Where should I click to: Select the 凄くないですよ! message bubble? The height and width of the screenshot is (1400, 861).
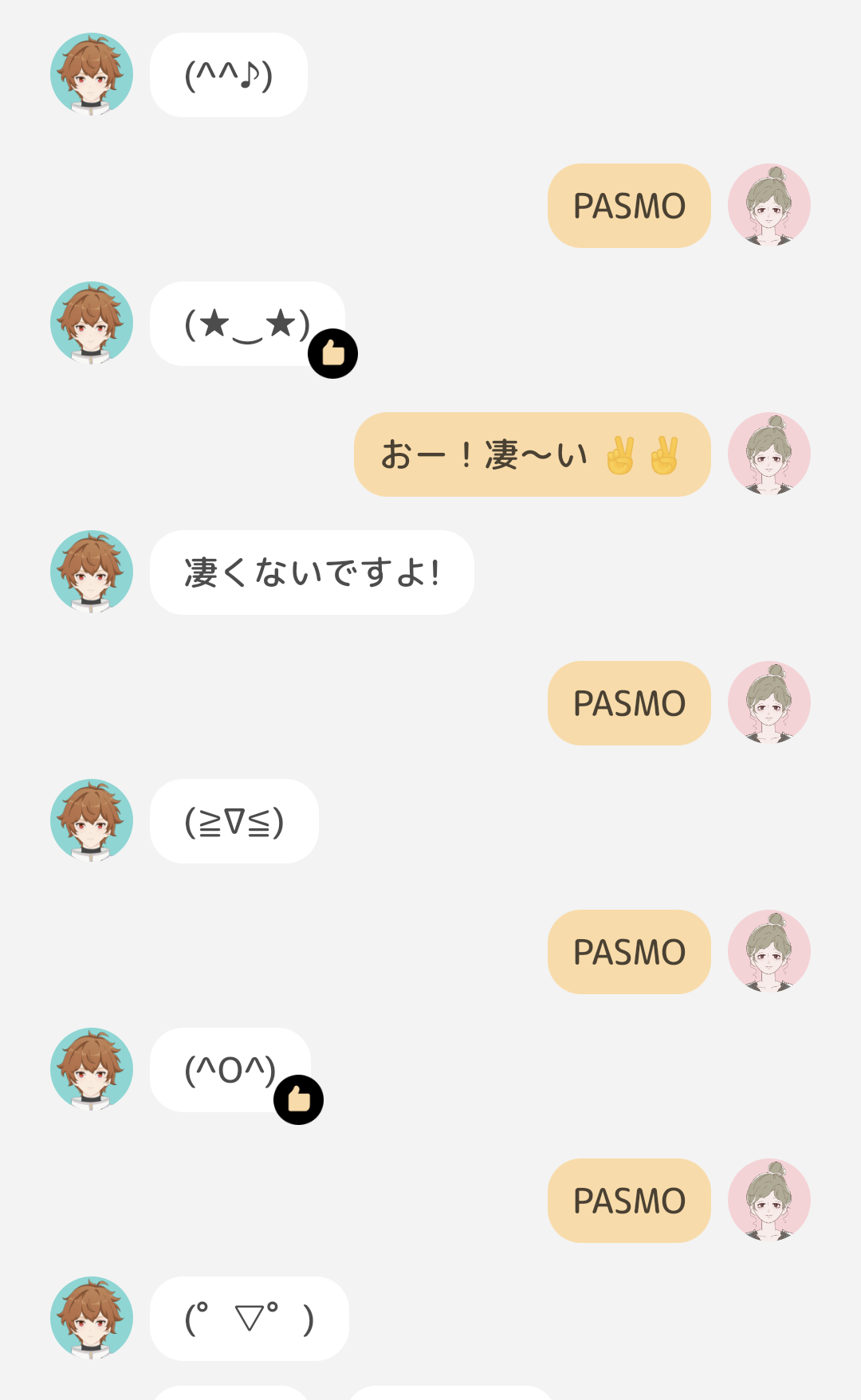point(312,572)
